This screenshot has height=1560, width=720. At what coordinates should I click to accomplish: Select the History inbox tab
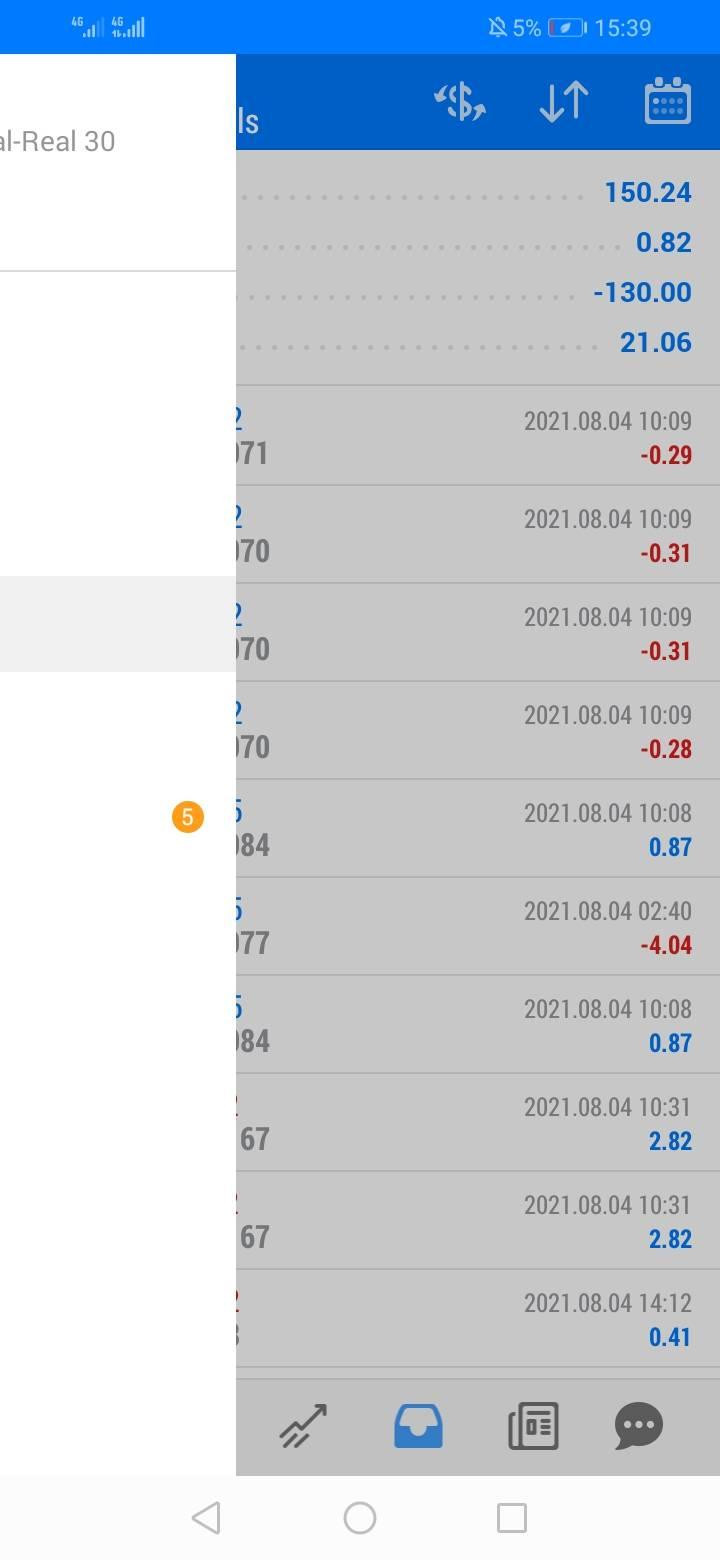[418, 1426]
